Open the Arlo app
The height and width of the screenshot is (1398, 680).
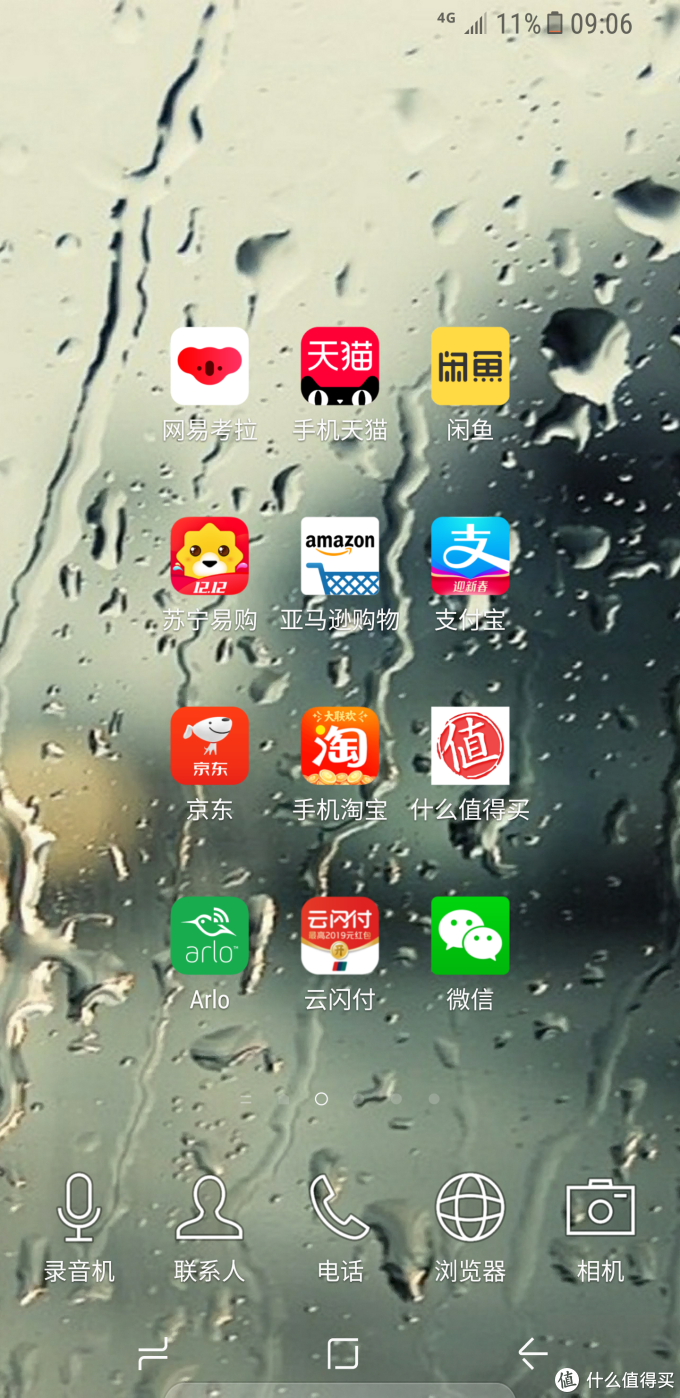[x=210, y=936]
